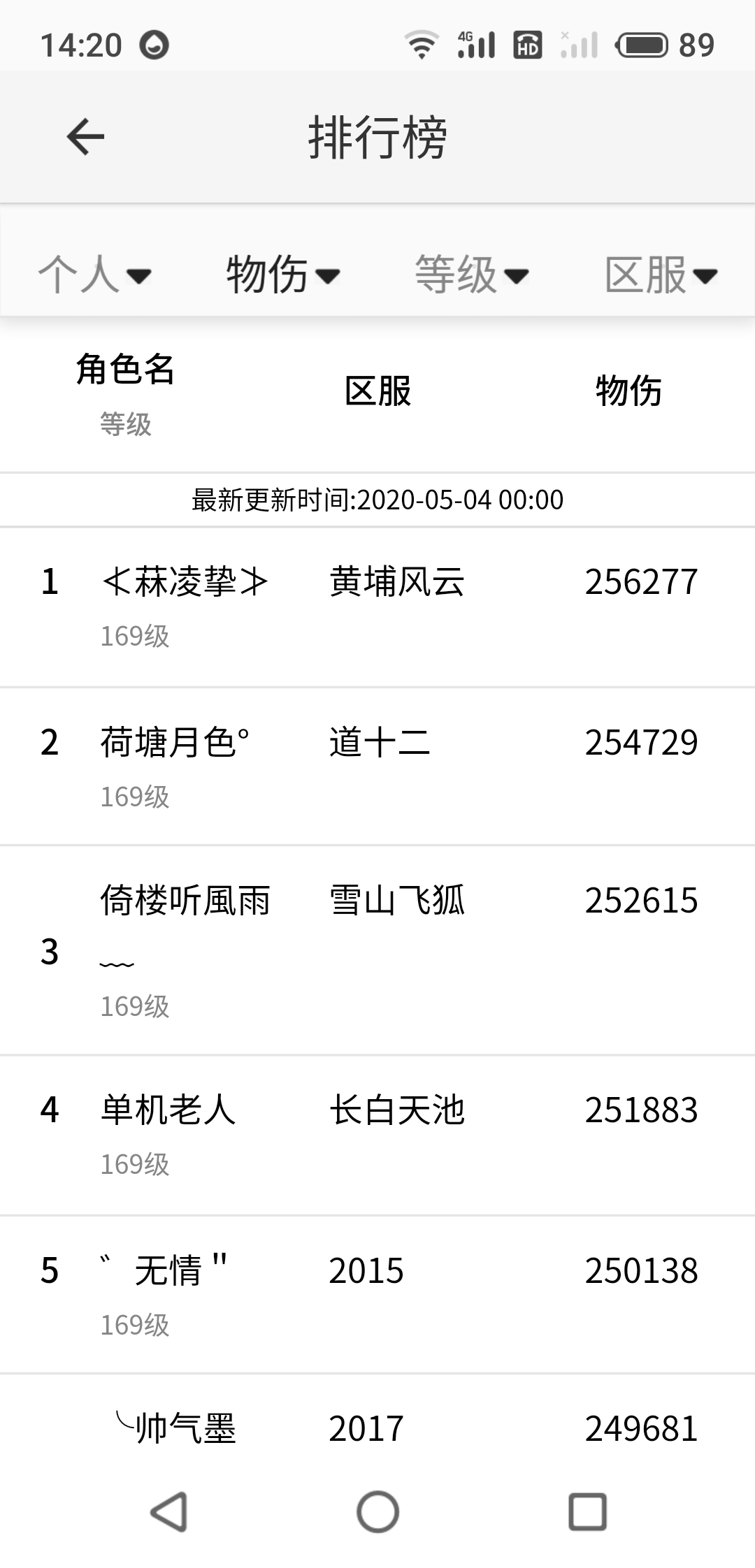Open the 物伤 ranking type dropdown
755x1568 pixels.
(283, 274)
